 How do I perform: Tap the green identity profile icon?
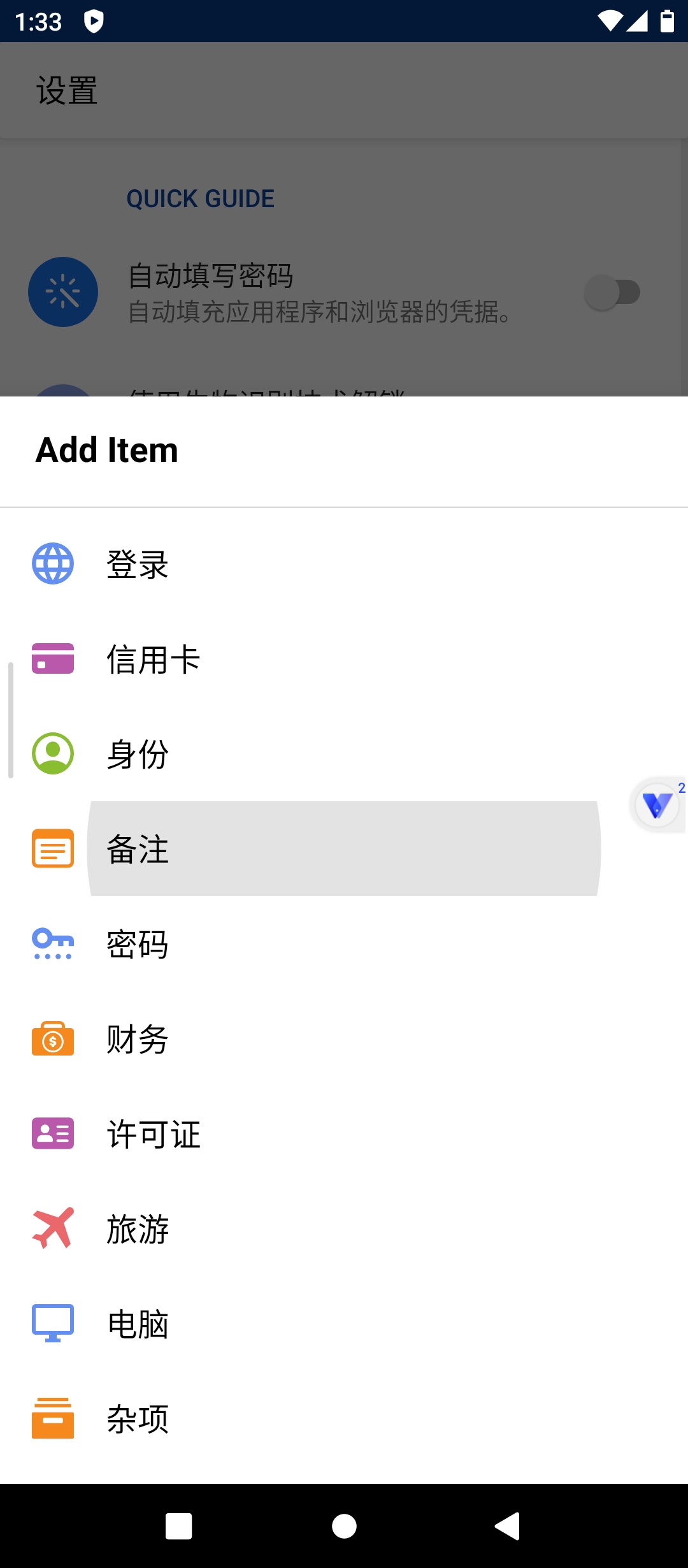pyautogui.click(x=54, y=754)
